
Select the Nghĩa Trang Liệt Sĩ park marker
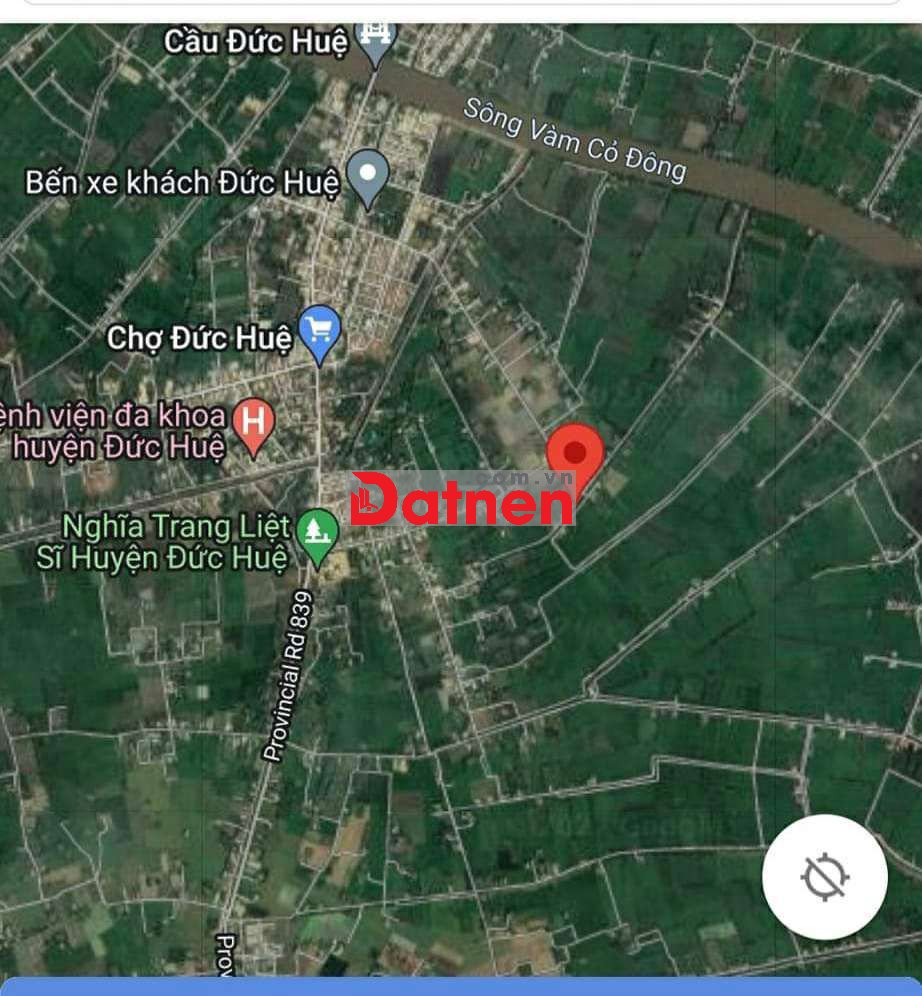click(319, 534)
